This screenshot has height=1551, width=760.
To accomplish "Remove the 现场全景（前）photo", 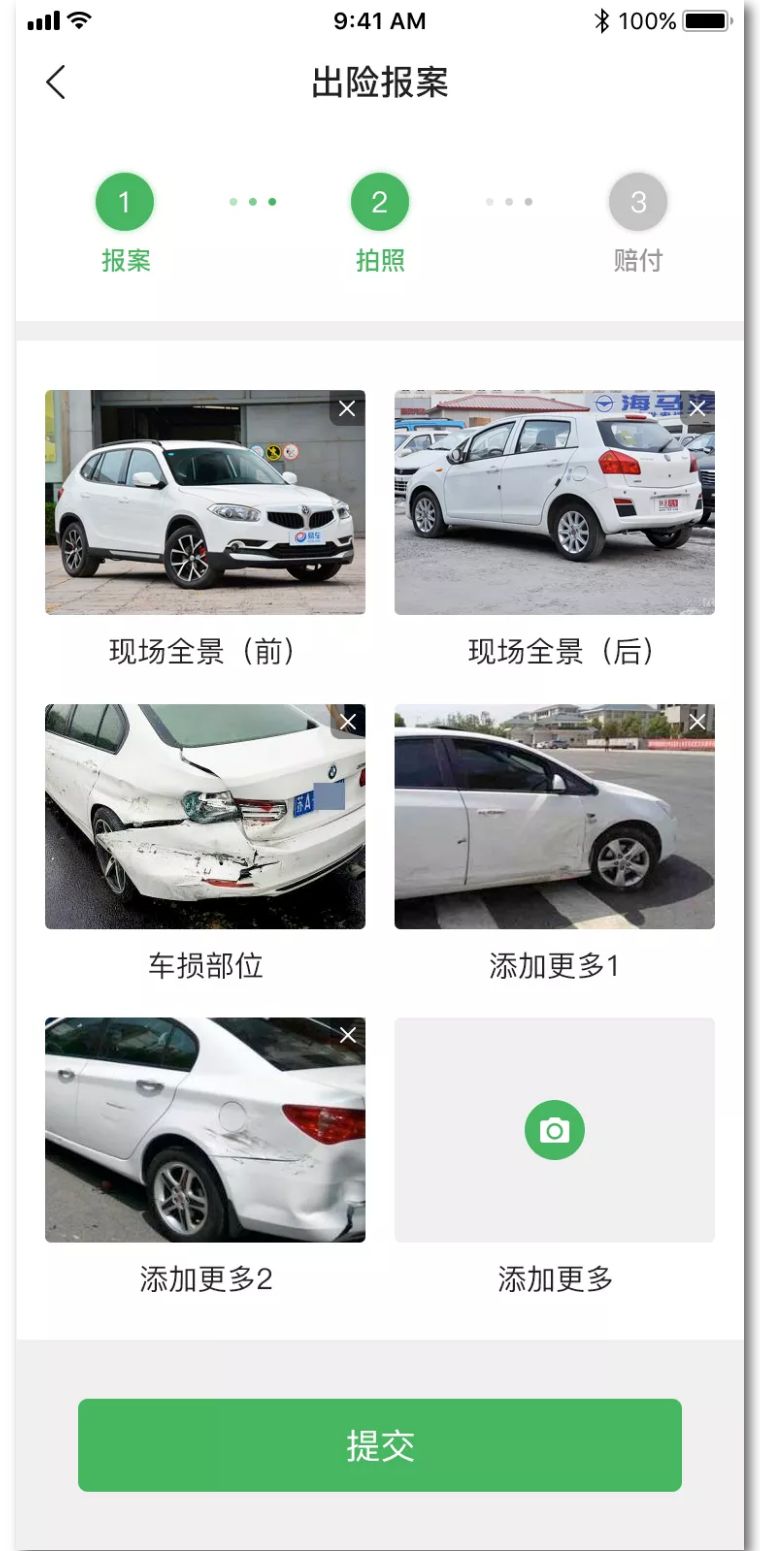I will click(347, 408).
